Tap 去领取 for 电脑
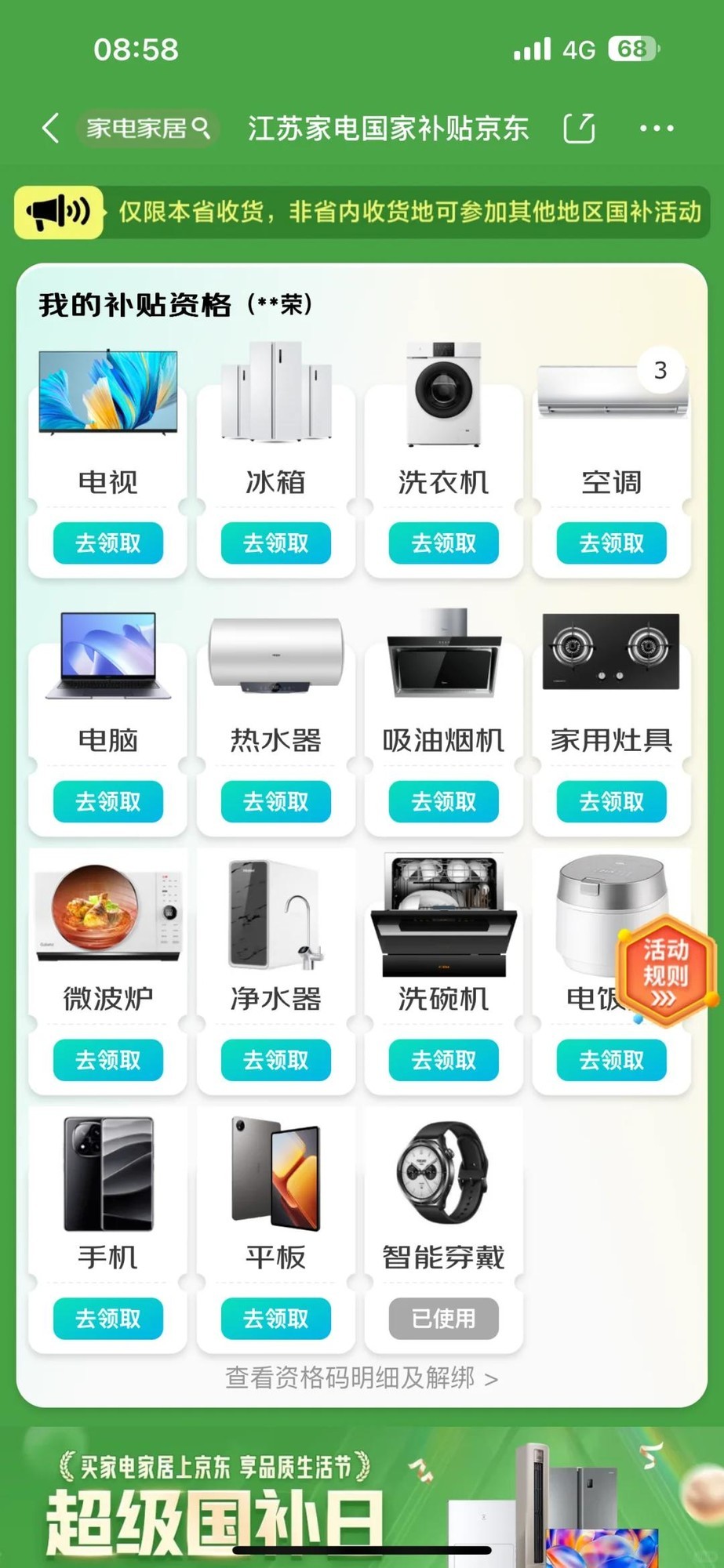 108,801
